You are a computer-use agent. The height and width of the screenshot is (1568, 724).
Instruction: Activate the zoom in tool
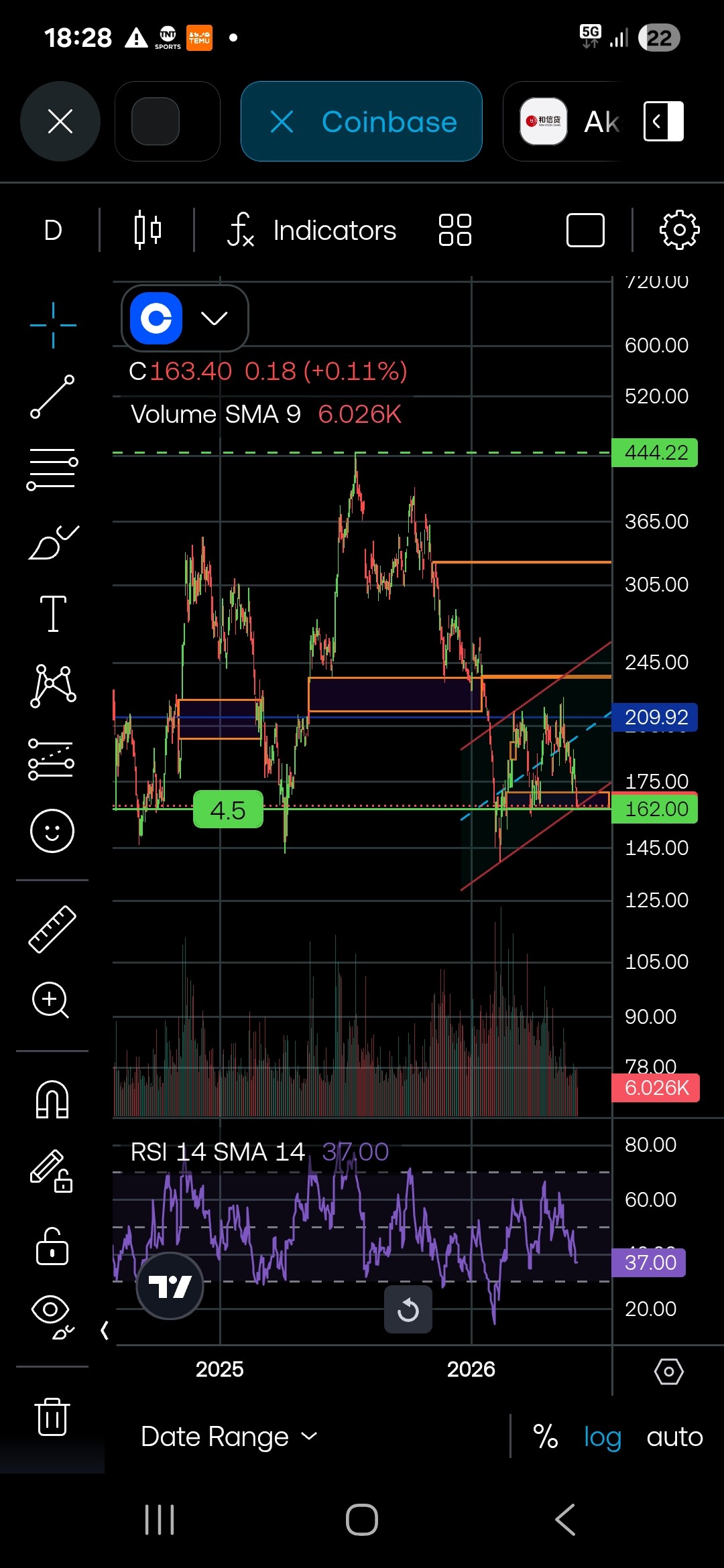coord(51,1000)
